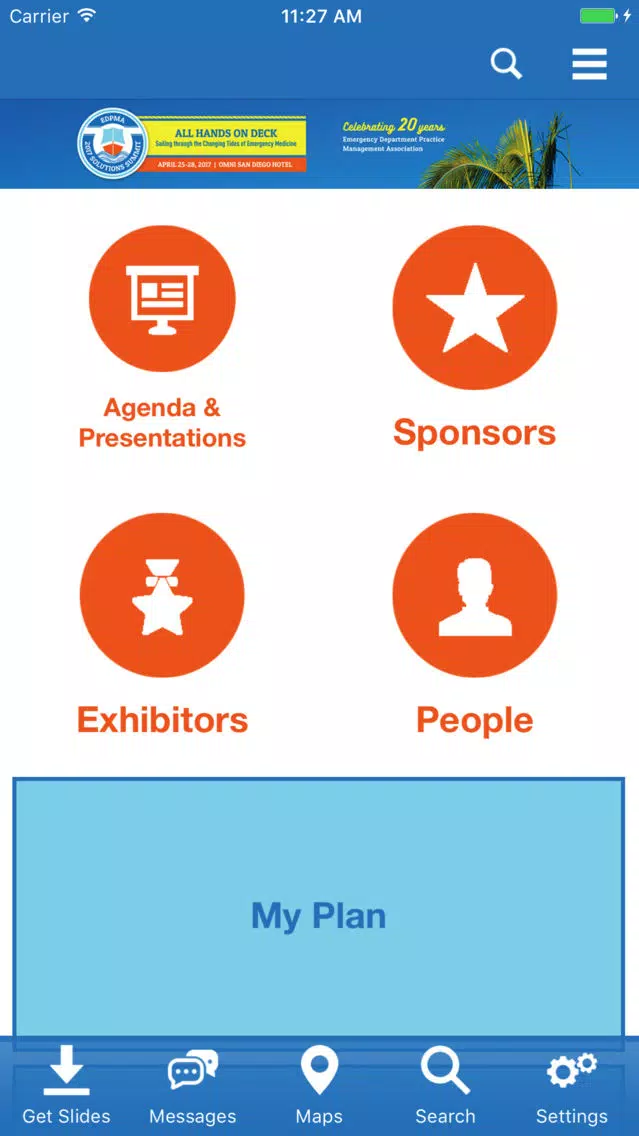Open the hamburger menu
This screenshot has width=639, height=1136.
(589, 64)
